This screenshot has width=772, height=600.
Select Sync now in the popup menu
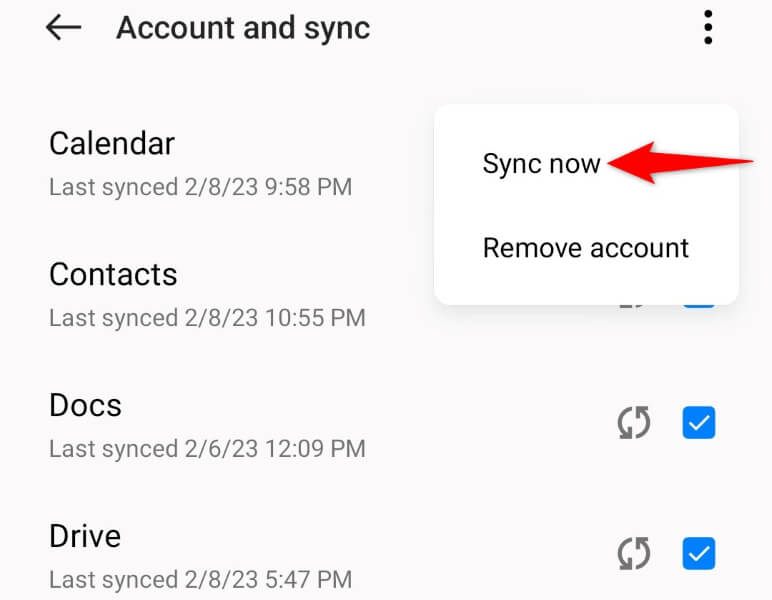[x=541, y=164]
